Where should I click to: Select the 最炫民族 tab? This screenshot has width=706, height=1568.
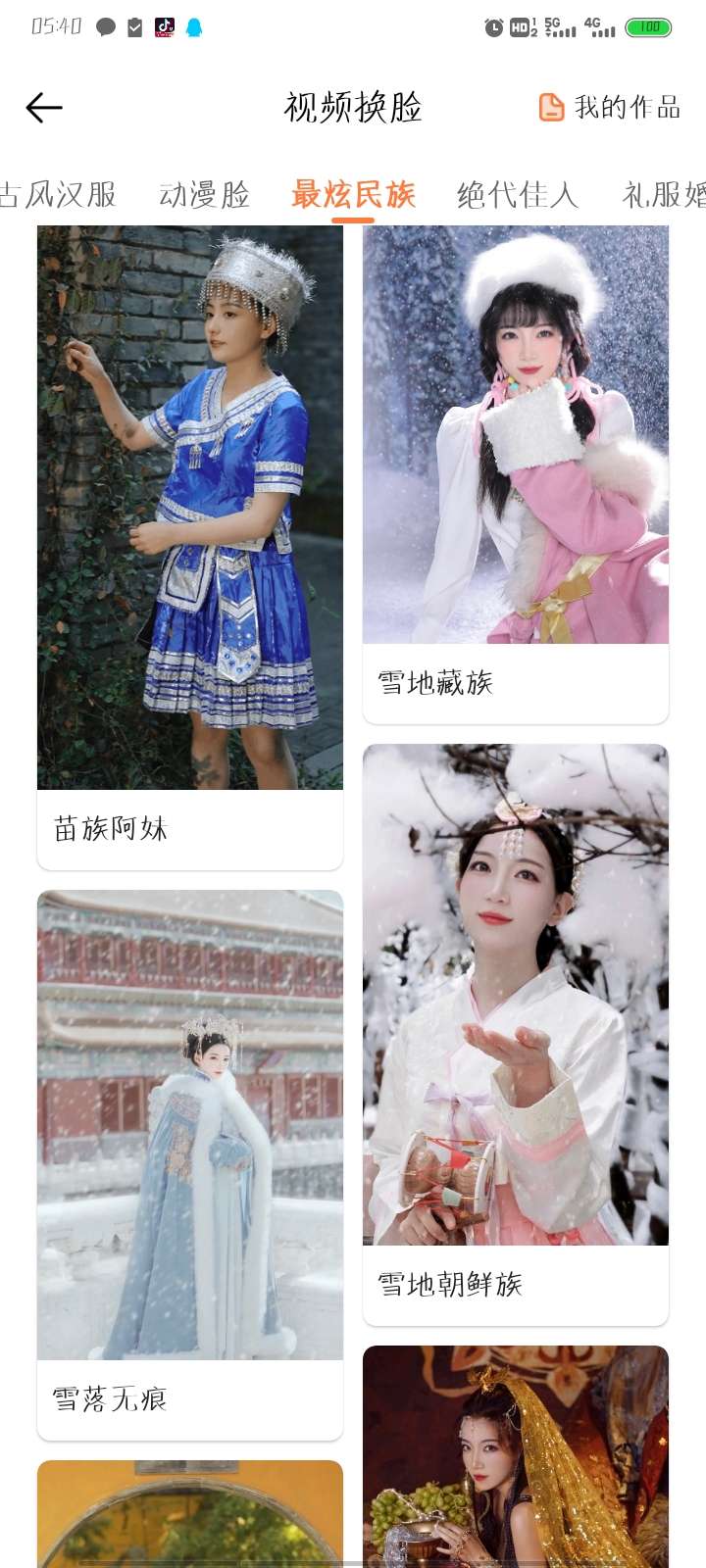(x=353, y=195)
